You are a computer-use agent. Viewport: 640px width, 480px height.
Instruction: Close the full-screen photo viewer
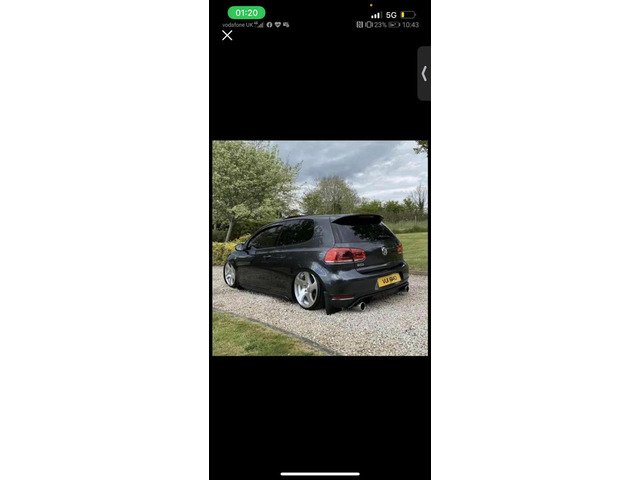point(227,35)
